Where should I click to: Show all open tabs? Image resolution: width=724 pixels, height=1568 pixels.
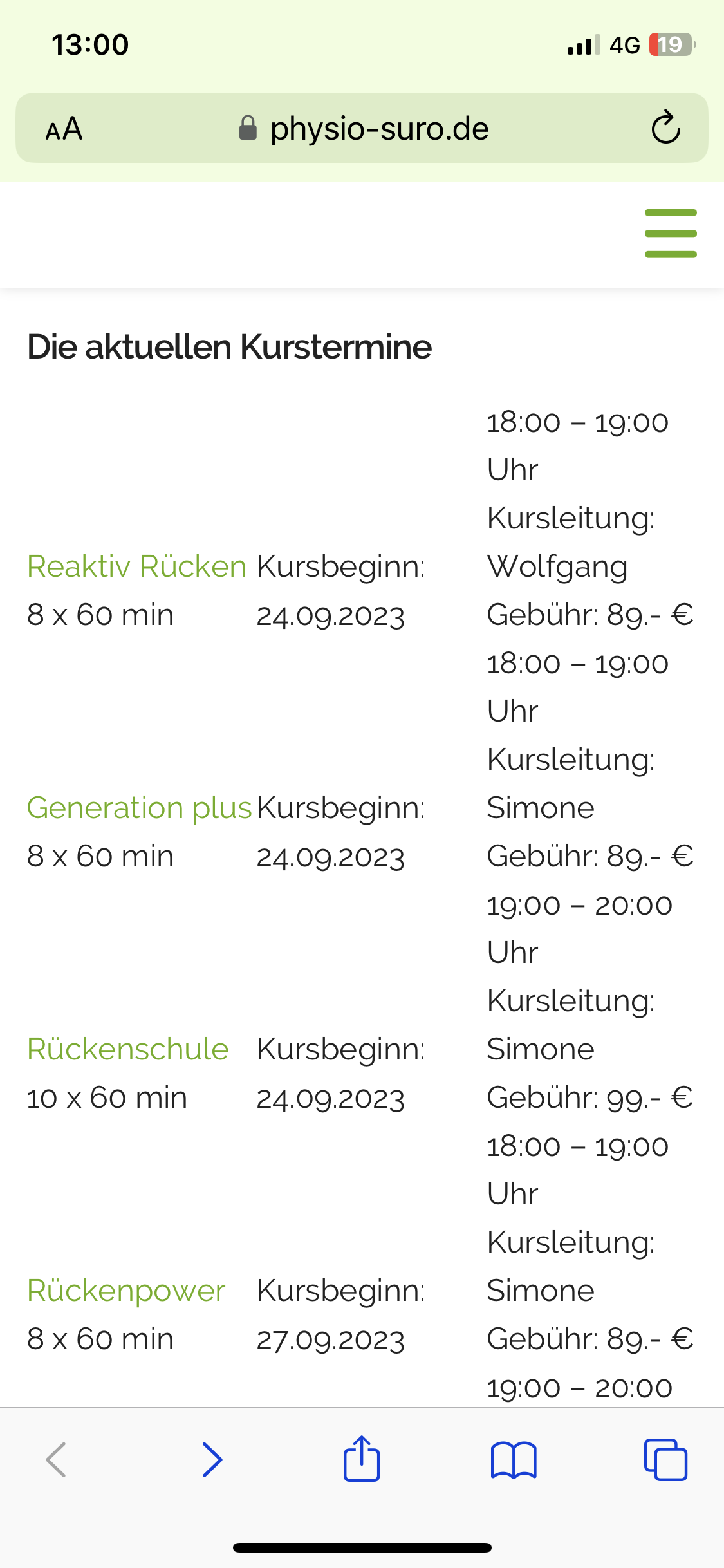pyautogui.click(x=665, y=1459)
